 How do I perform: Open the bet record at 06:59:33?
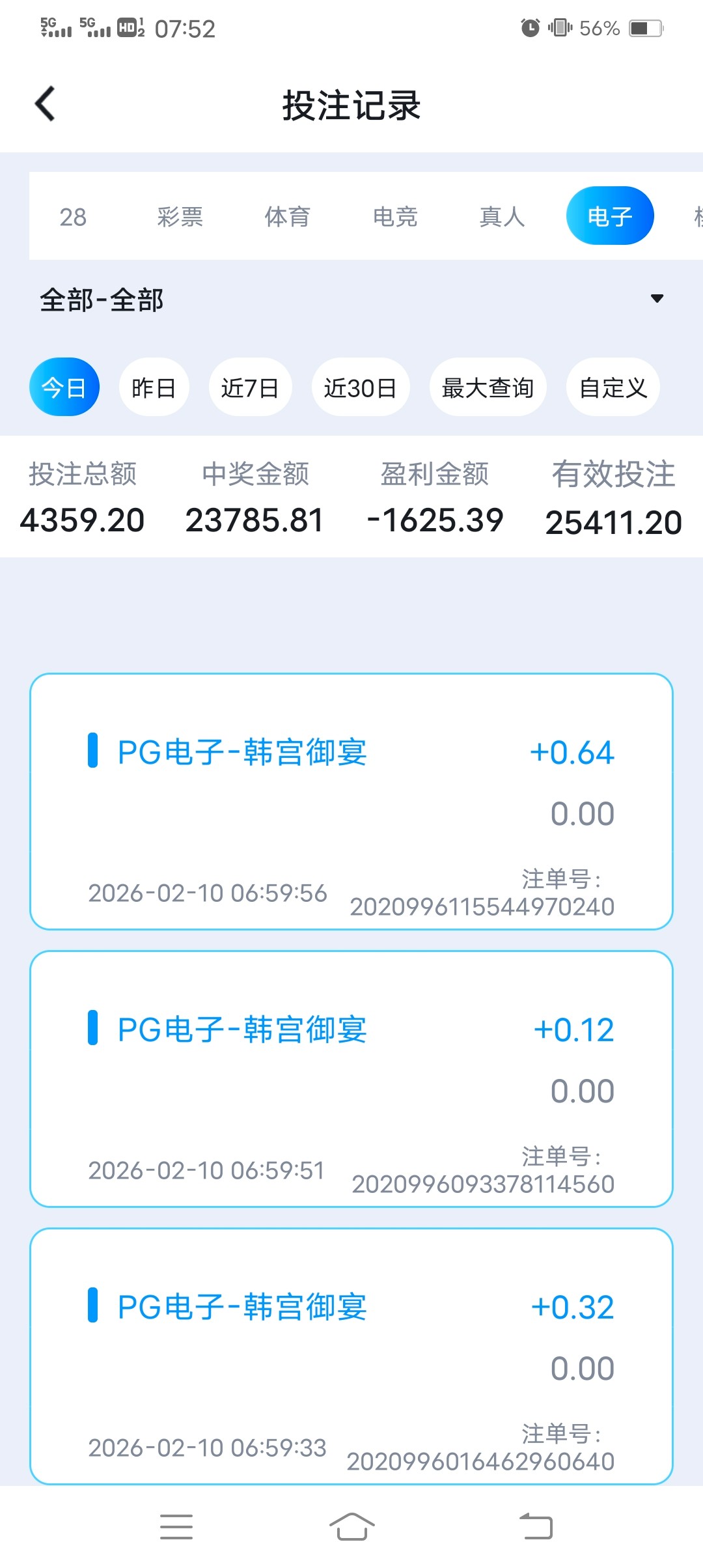point(351,1356)
